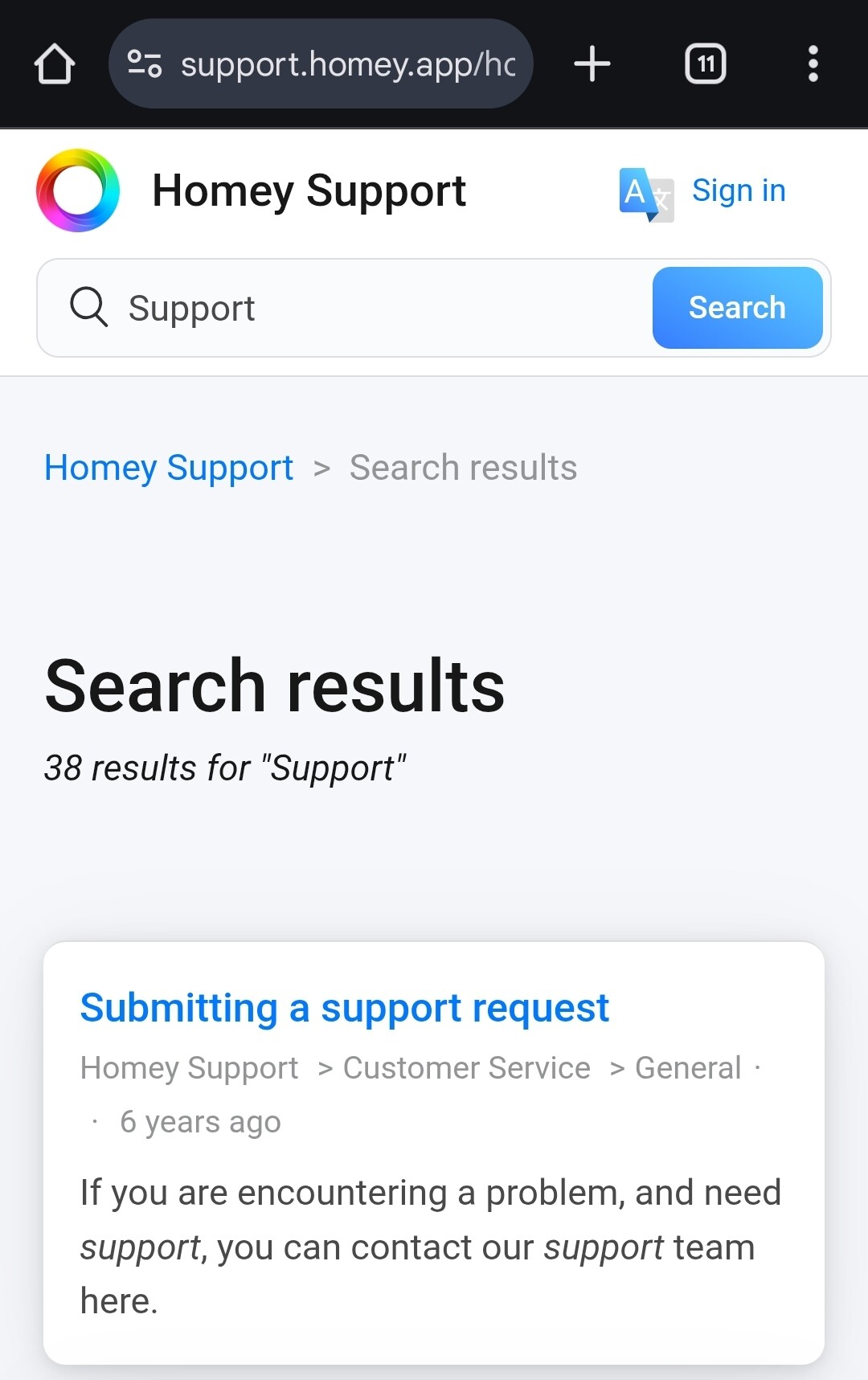This screenshot has width=868, height=1380.
Task: Open the tab switcher showing 11 tabs
Action: [x=705, y=64]
